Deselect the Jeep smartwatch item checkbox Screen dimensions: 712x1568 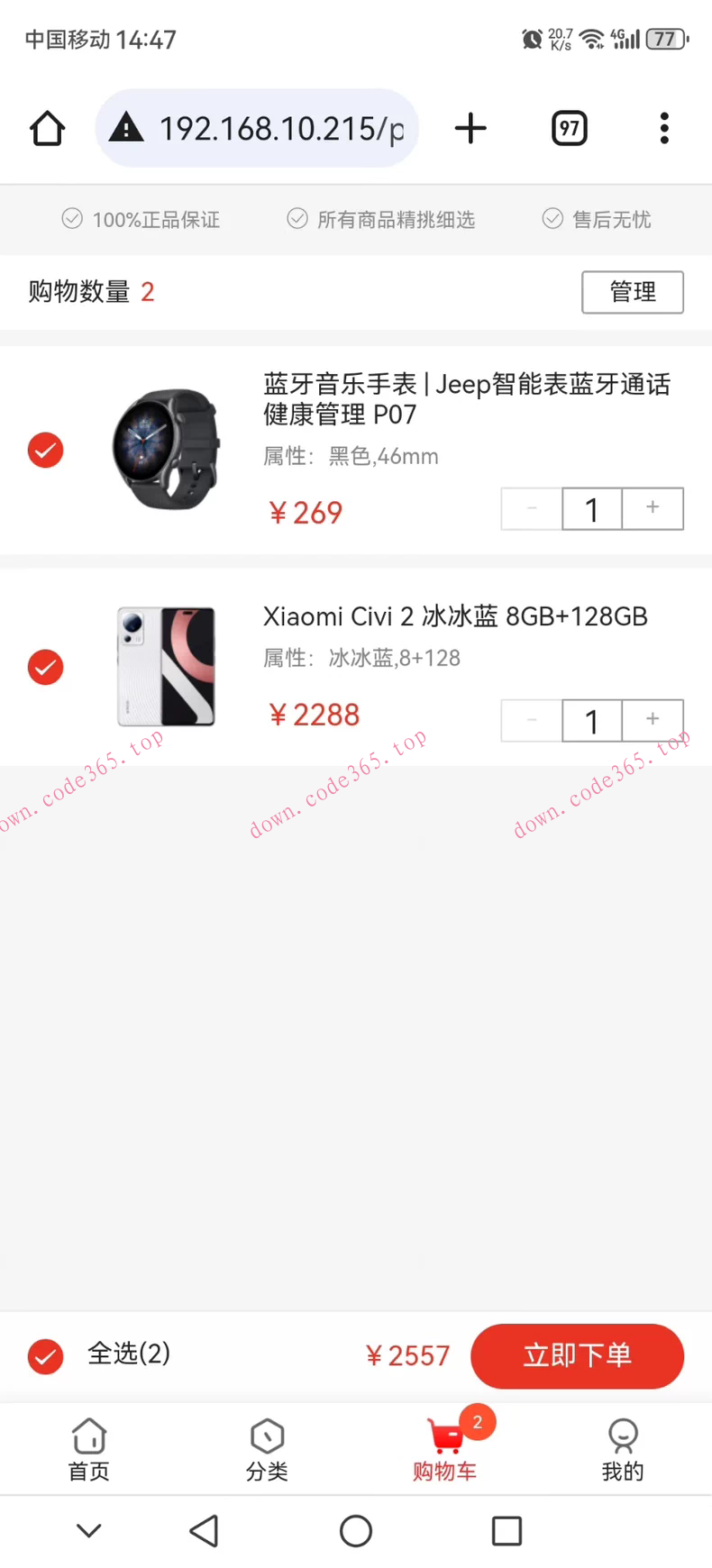pyautogui.click(x=45, y=450)
